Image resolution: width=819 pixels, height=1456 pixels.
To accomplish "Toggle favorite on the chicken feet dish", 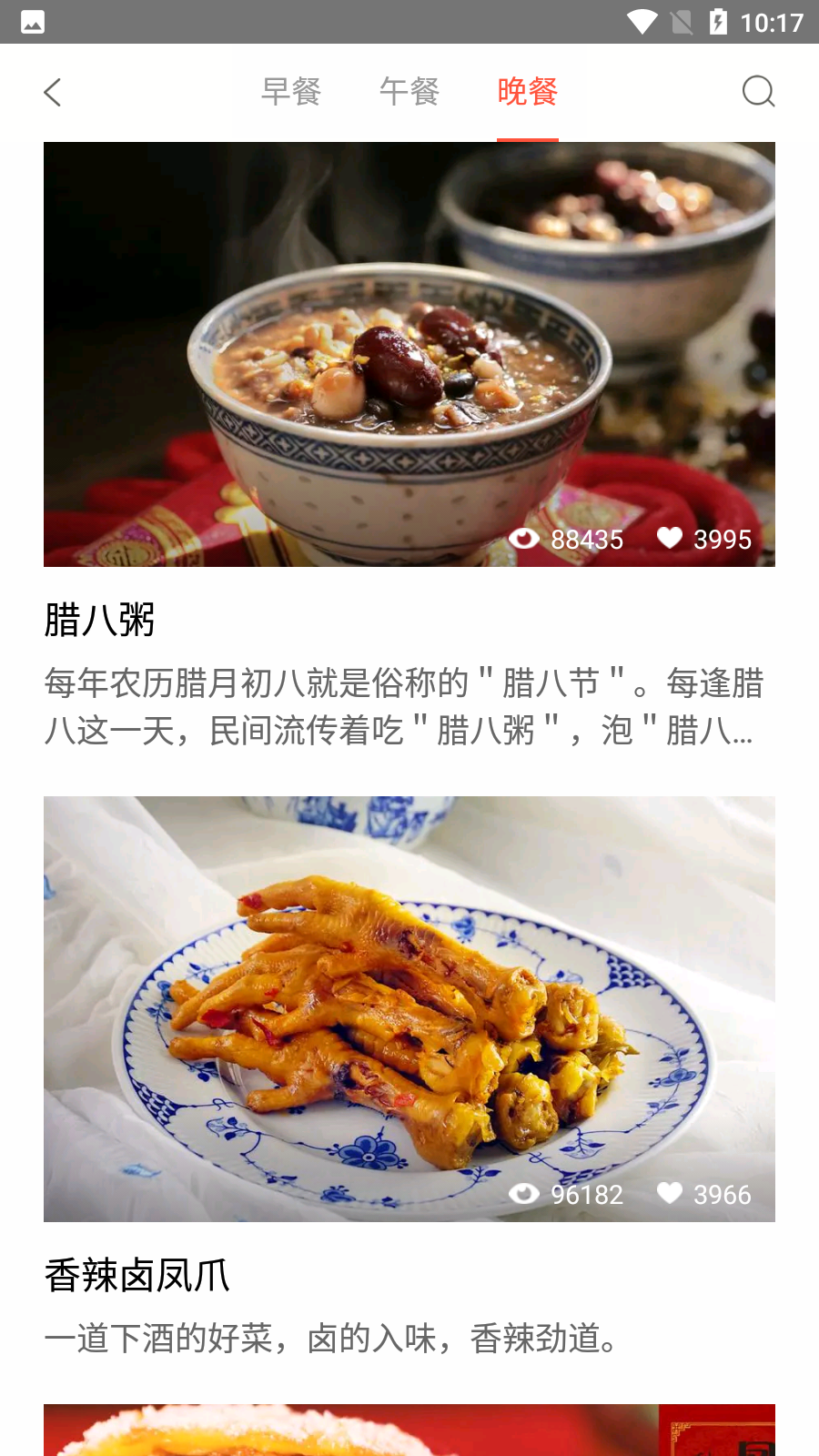I will pyautogui.click(x=671, y=1194).
